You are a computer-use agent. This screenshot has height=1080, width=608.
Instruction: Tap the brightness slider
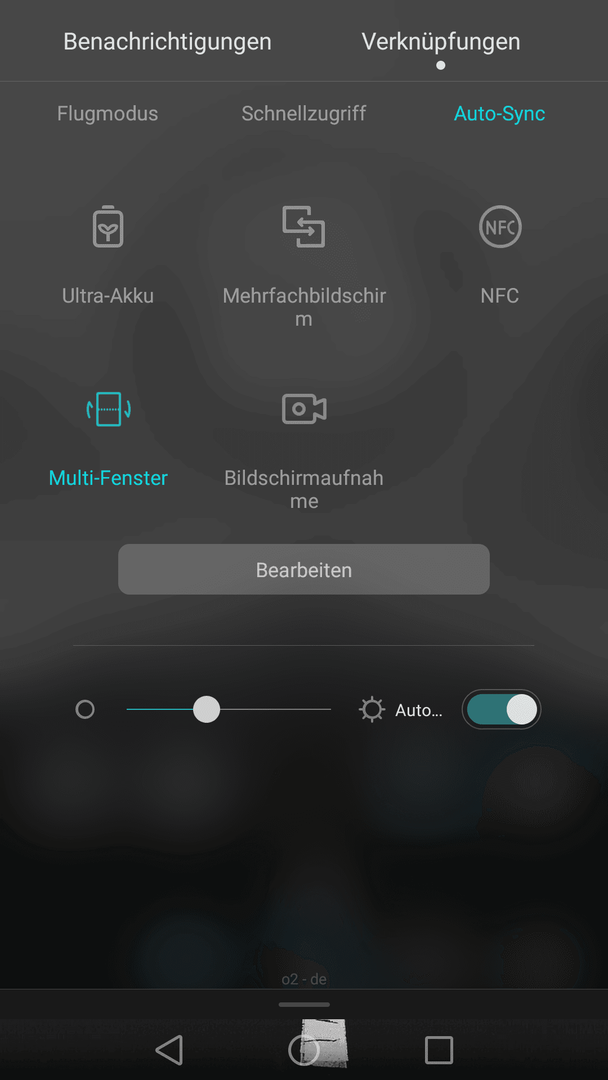[x=228, y=709]
